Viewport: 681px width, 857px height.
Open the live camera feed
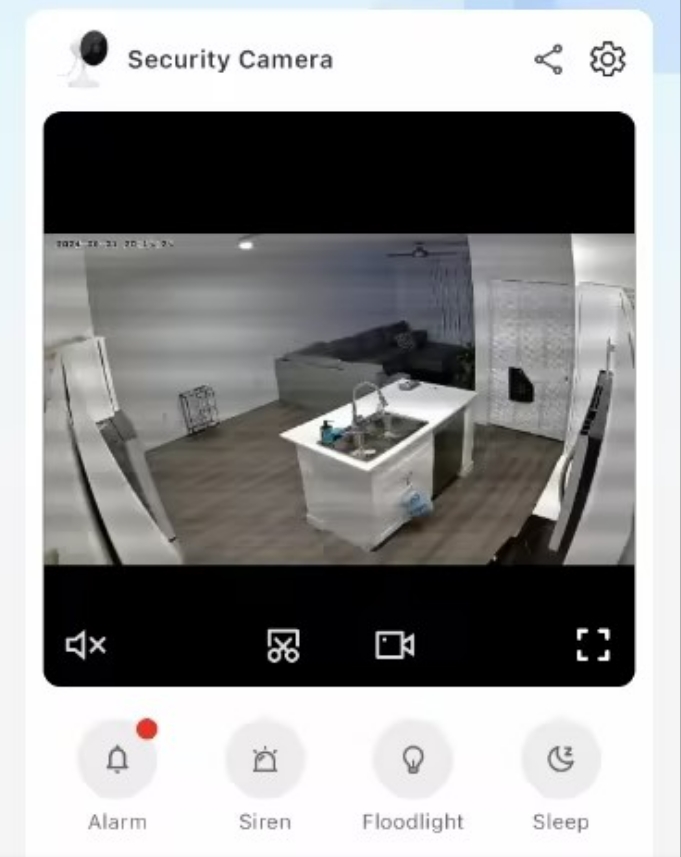pos(338,400)
